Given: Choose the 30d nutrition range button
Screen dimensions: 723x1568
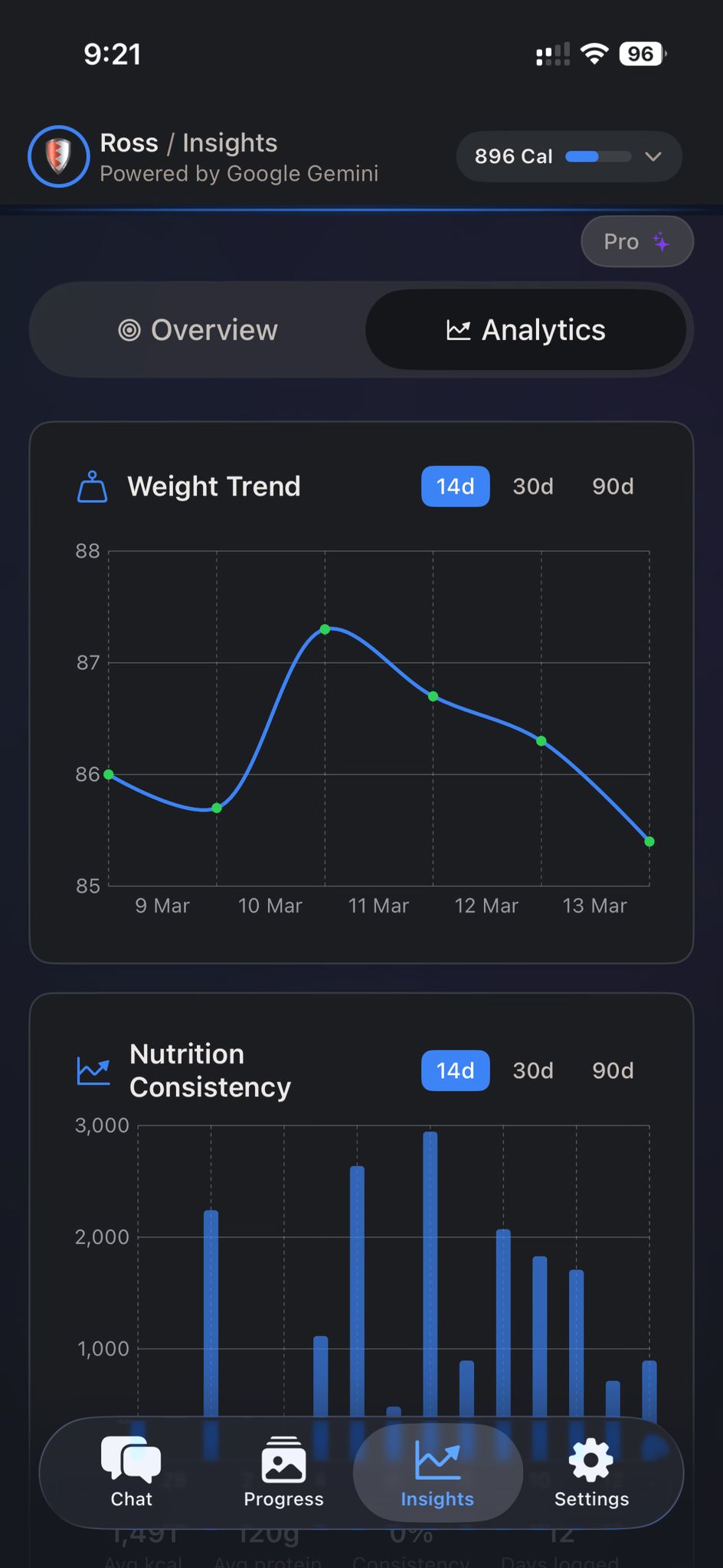Looking at the screenshot, I should (x=532, y=1070).
